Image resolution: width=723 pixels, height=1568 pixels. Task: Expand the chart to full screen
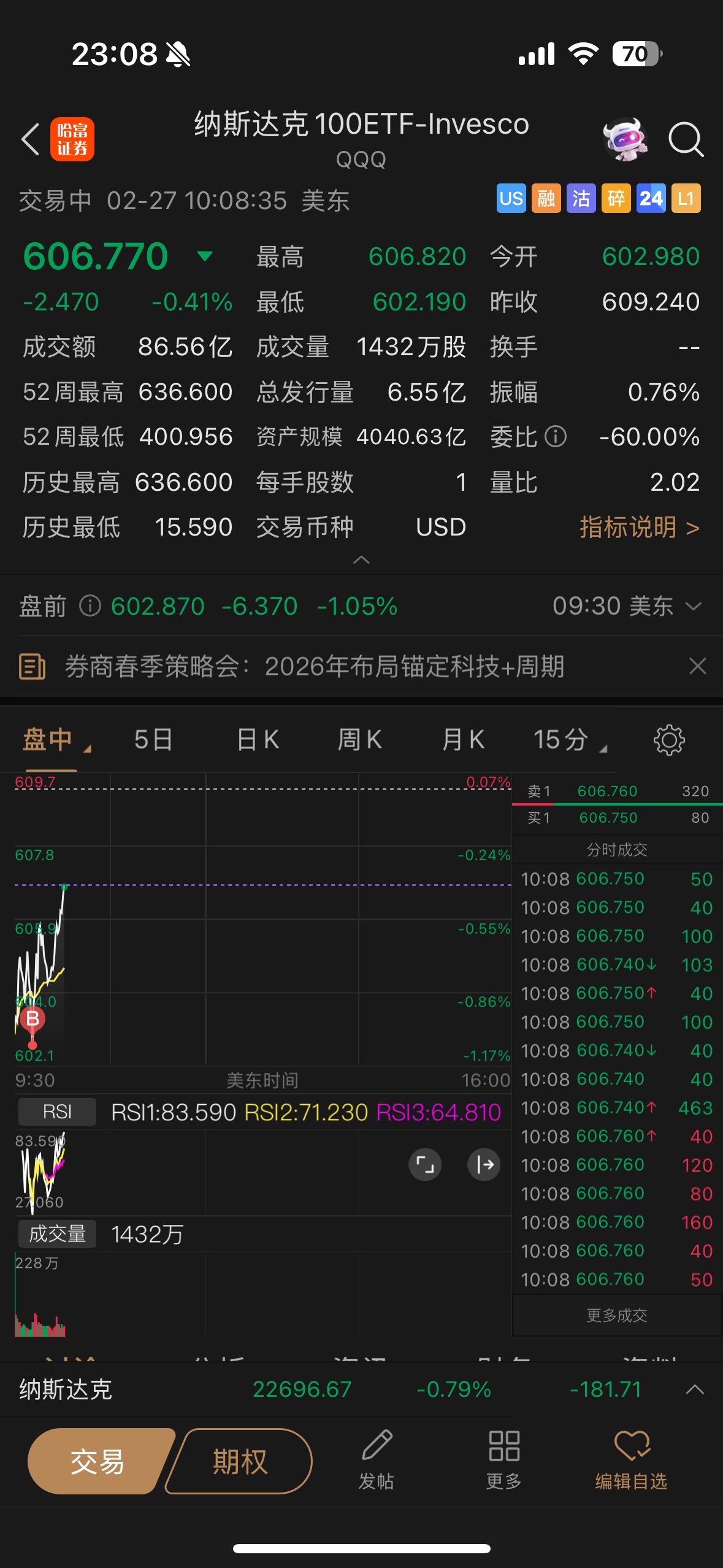click(425, 1164)
